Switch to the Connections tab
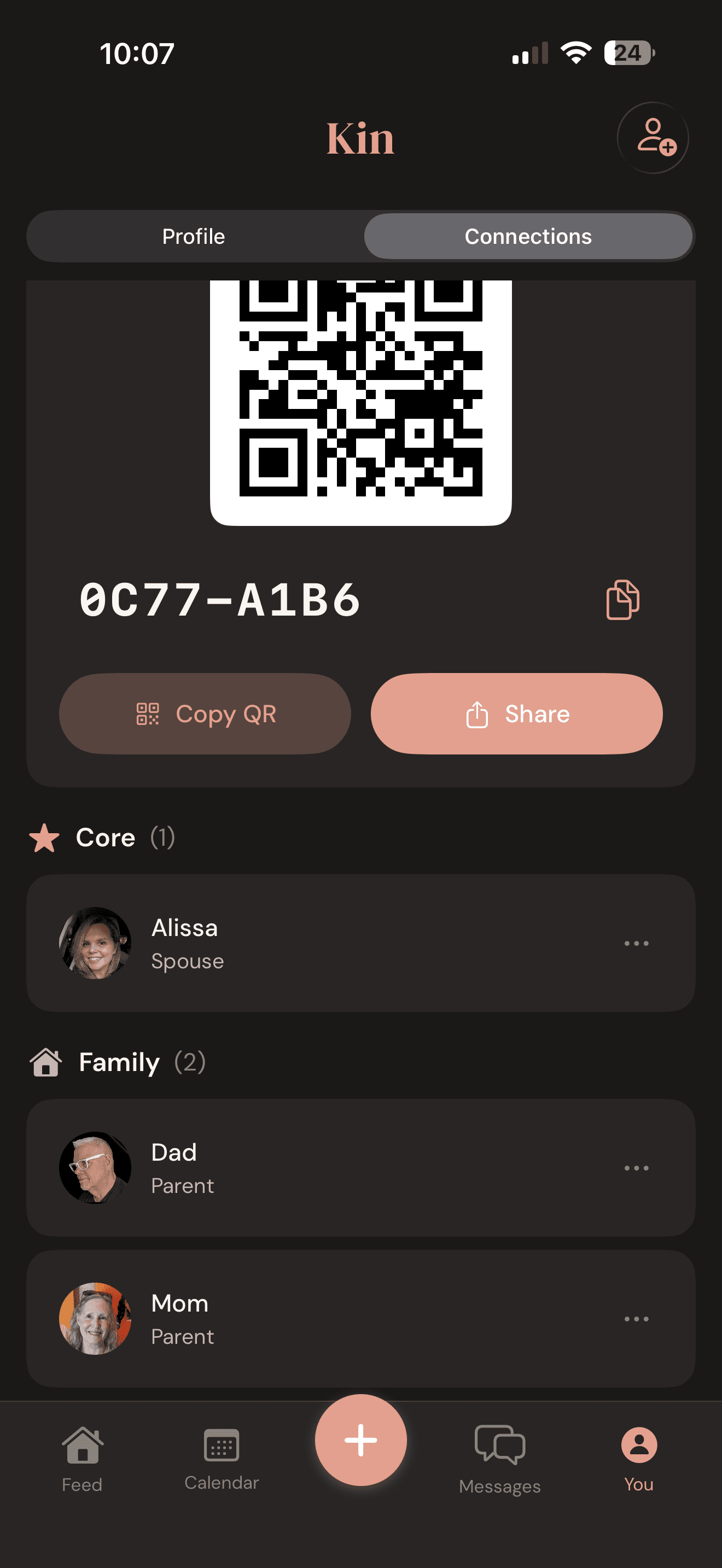The height and width of the screenshot is (1568, 722). tap(527, 236)
